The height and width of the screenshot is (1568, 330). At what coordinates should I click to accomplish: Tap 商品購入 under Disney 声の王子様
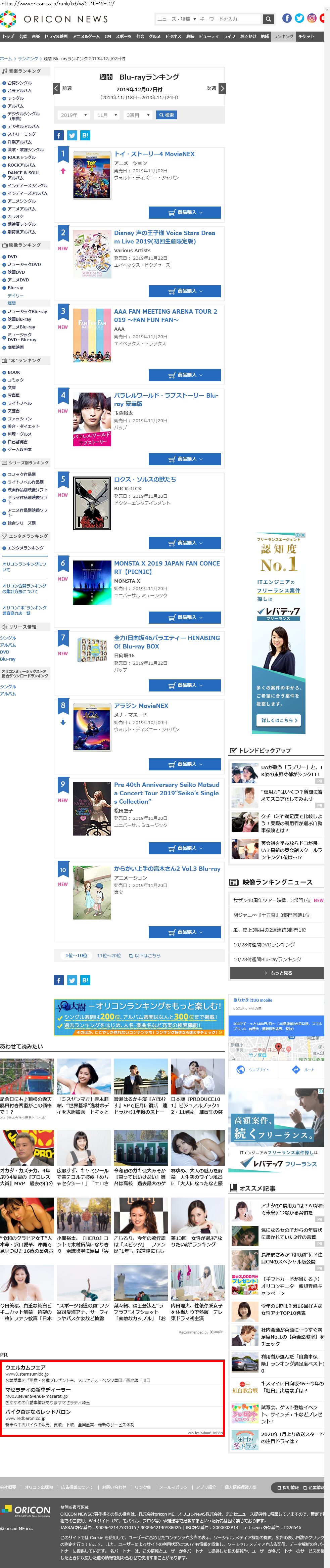tap(185, 291)
